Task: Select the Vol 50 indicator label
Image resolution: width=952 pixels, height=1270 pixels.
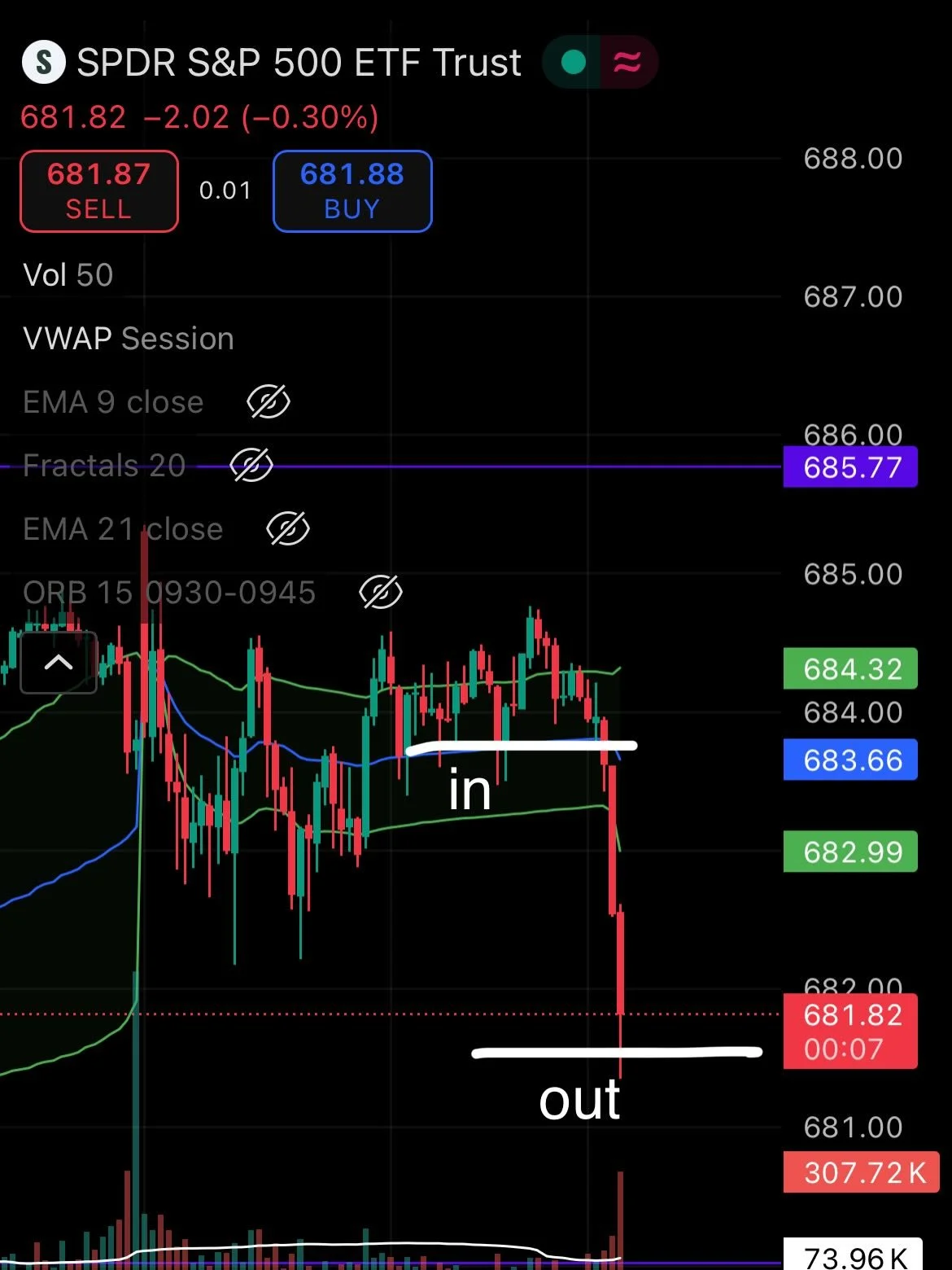Action: 68,275
